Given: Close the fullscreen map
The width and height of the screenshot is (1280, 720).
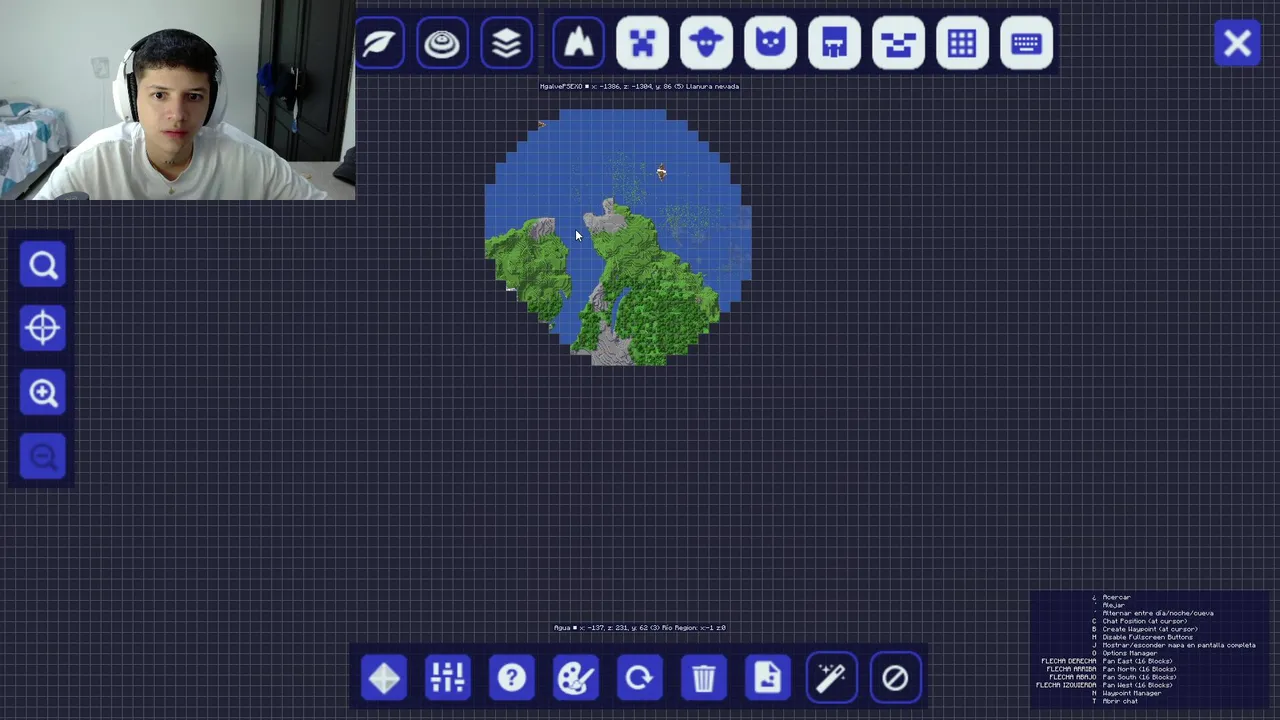Looking at the screenshot, I should (1237, 44).
